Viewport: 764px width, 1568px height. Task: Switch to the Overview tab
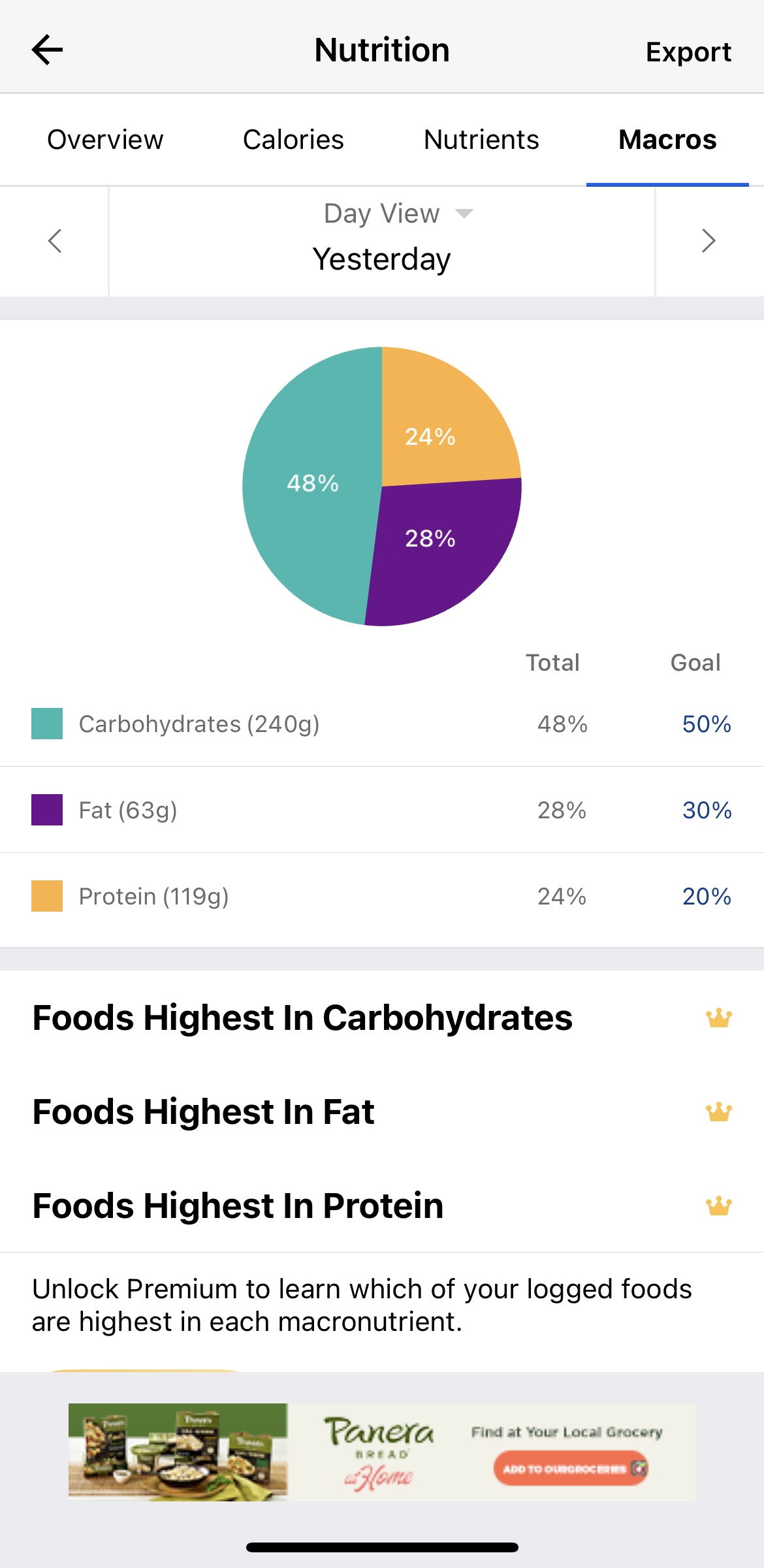click(105, 140)
